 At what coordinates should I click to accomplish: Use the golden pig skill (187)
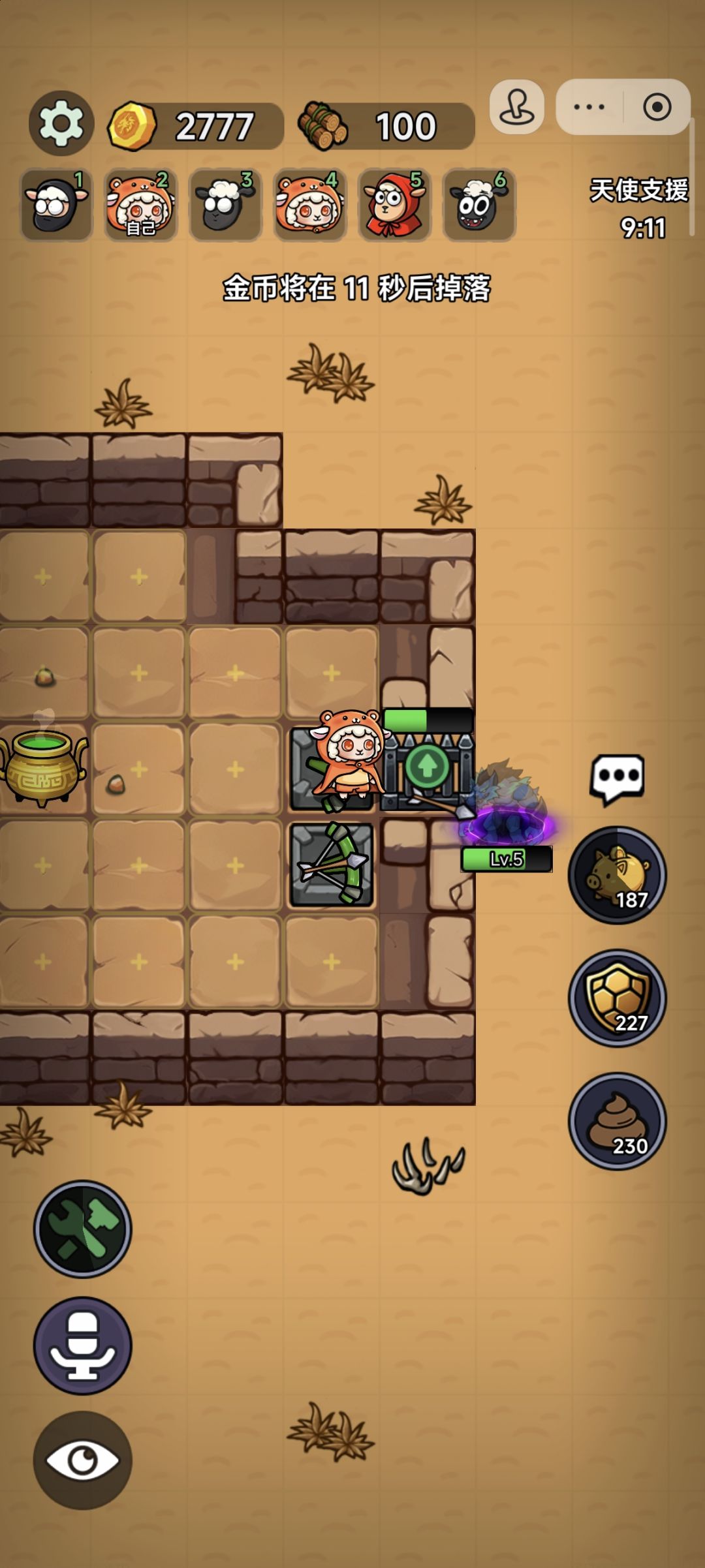point(617,875)
